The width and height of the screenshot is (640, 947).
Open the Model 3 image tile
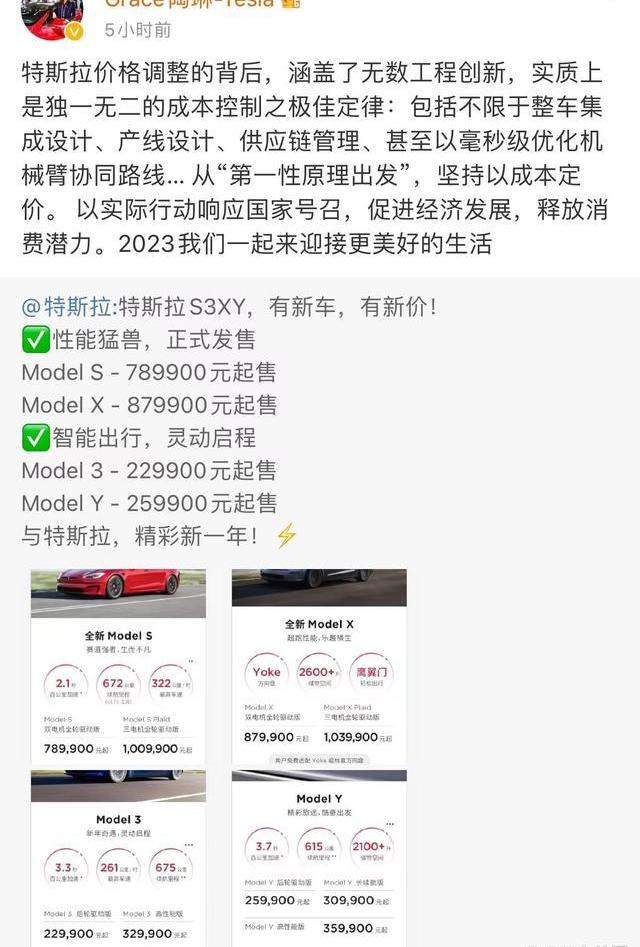118,858
